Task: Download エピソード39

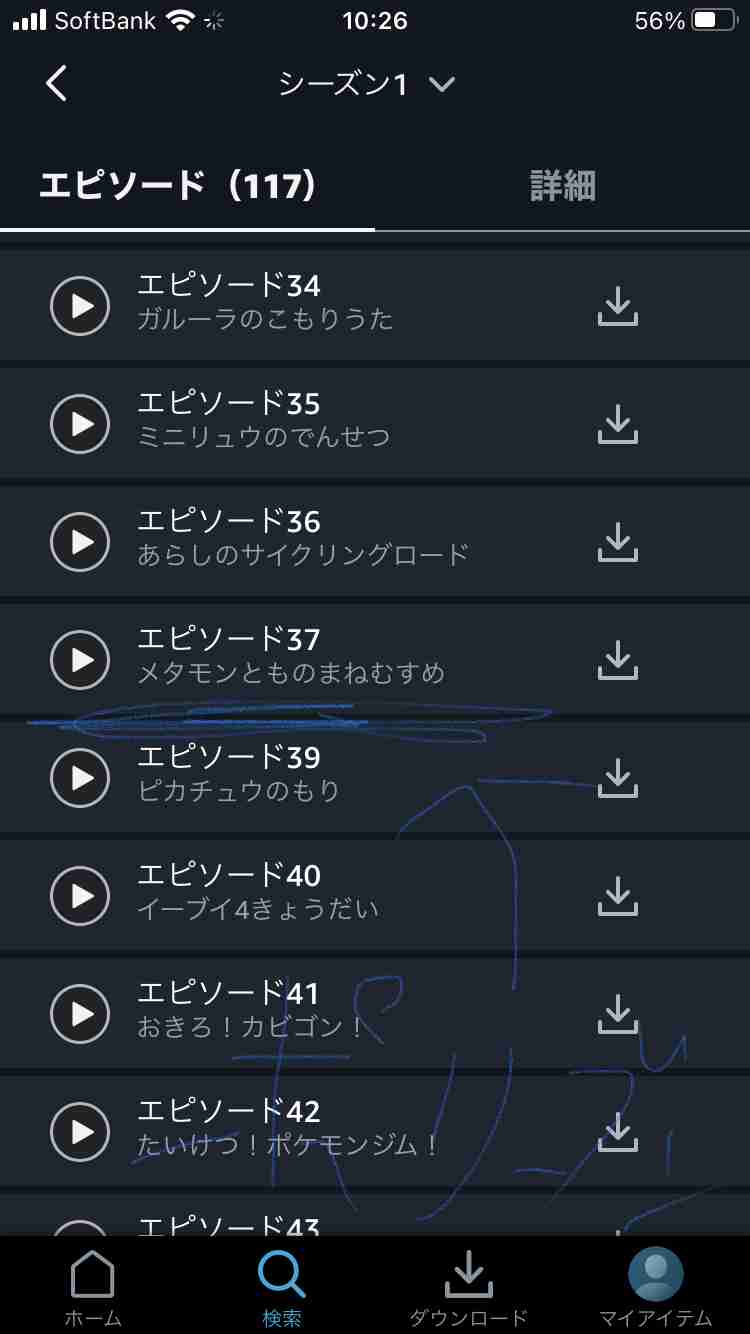Action: coord(618,778)
